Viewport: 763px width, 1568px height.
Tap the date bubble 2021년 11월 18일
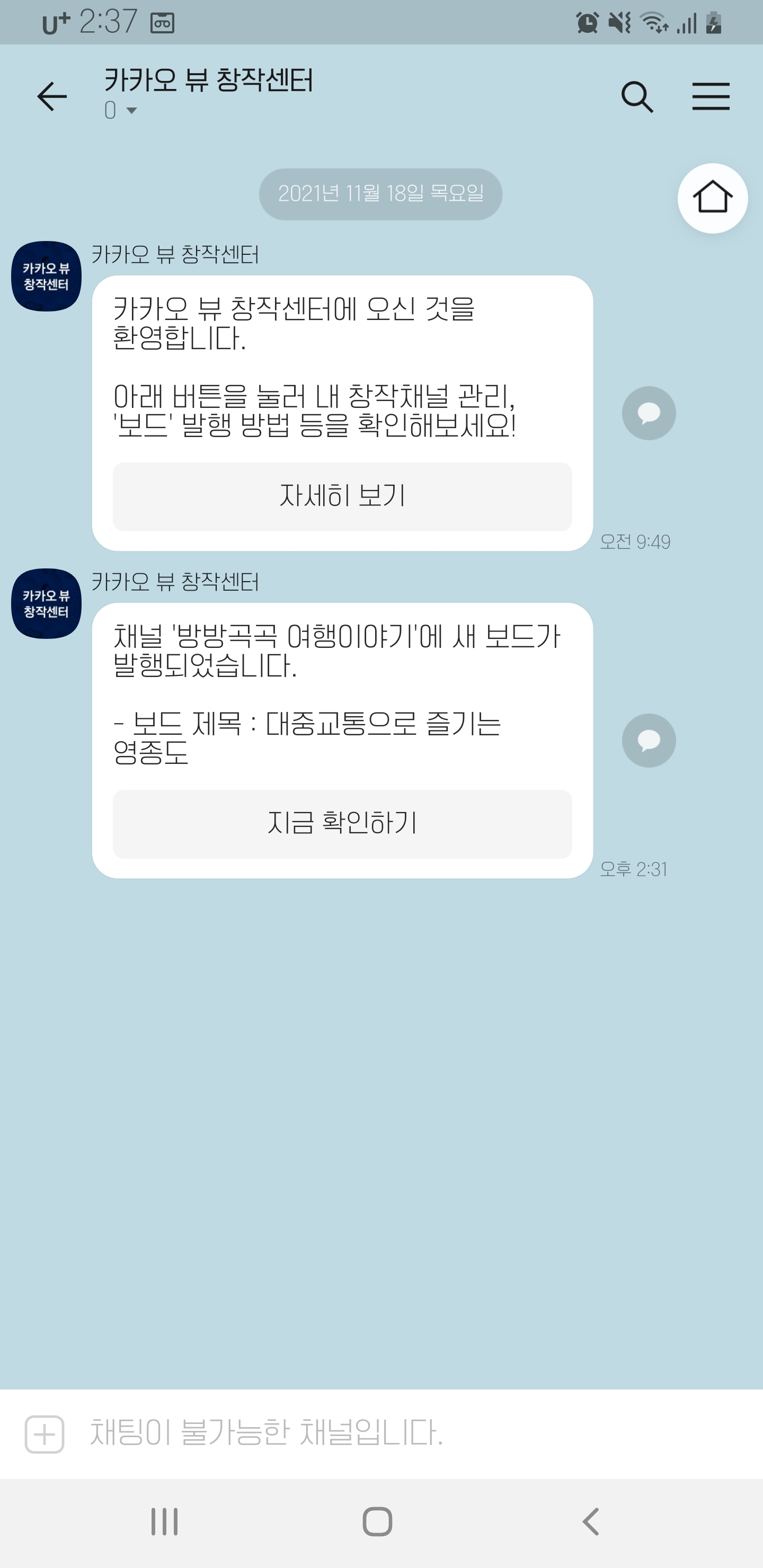tap(380, 193)
